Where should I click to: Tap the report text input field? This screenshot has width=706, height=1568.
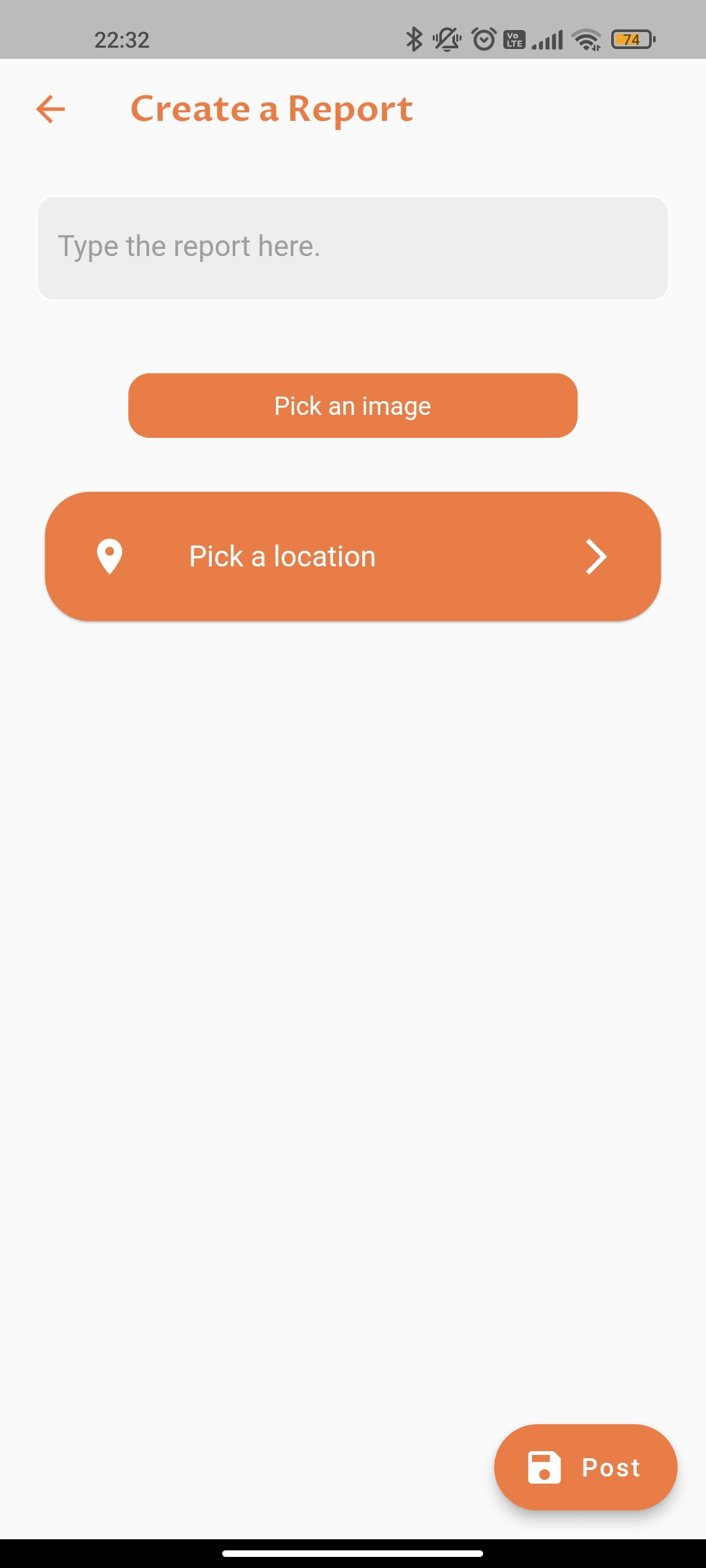tap(353, 248)
